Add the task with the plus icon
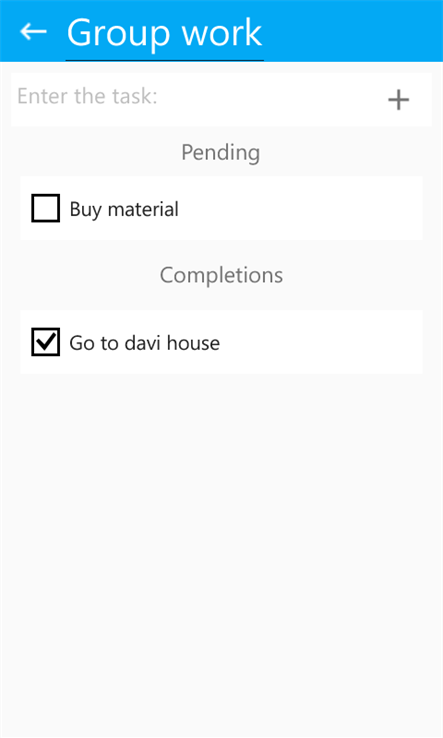This screenshot has height=738, width=443. 398,100
